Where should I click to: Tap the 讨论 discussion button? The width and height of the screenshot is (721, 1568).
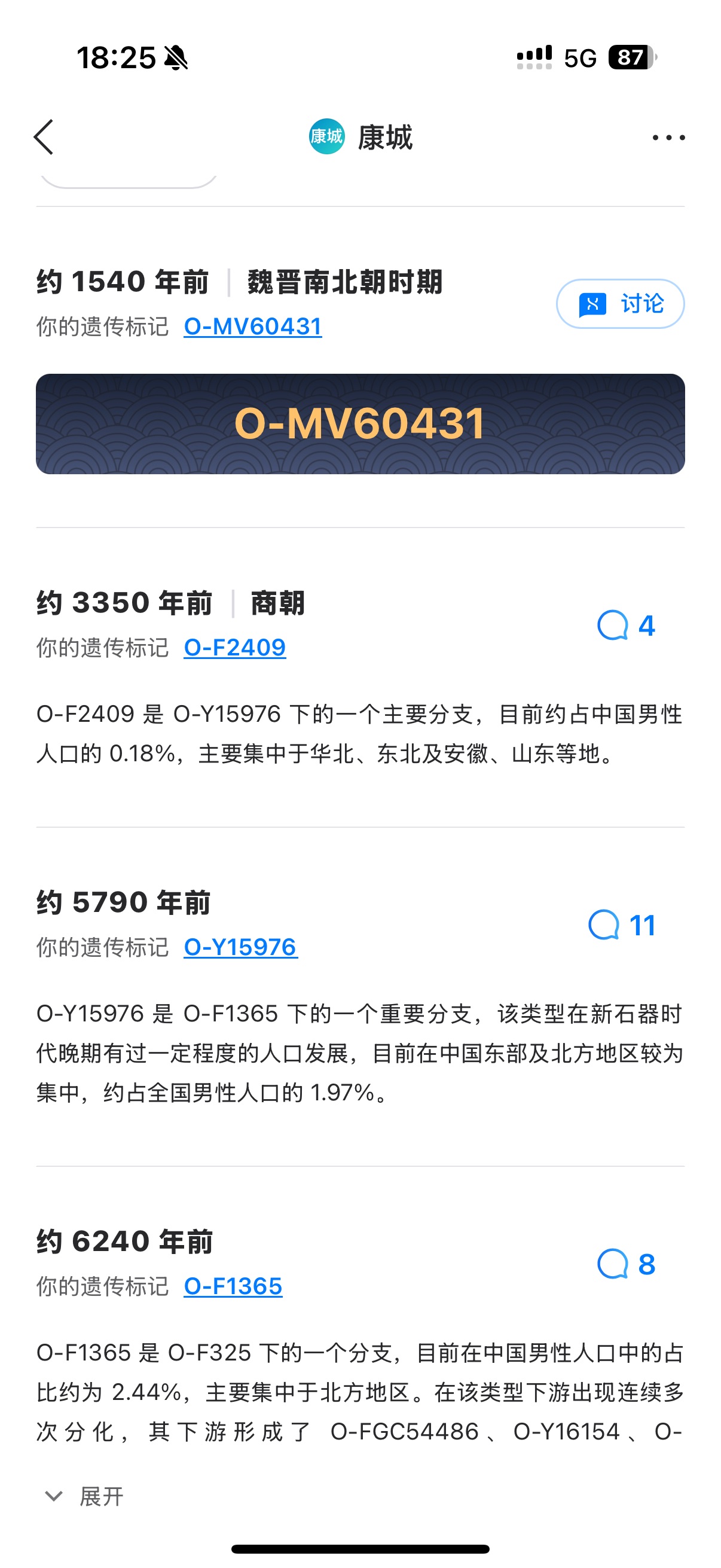click(x=620, y=304)
